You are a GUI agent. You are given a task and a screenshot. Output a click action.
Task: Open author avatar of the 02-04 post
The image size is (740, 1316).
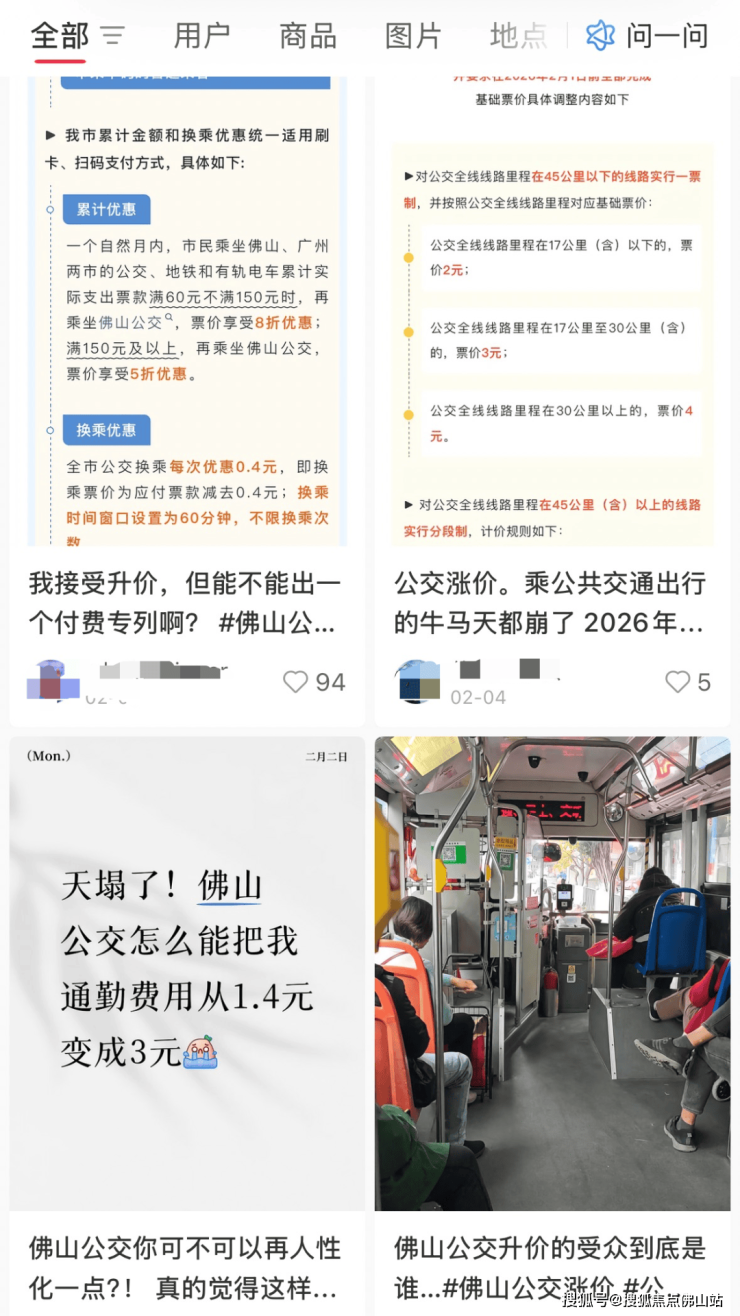(x=417, y=682)
